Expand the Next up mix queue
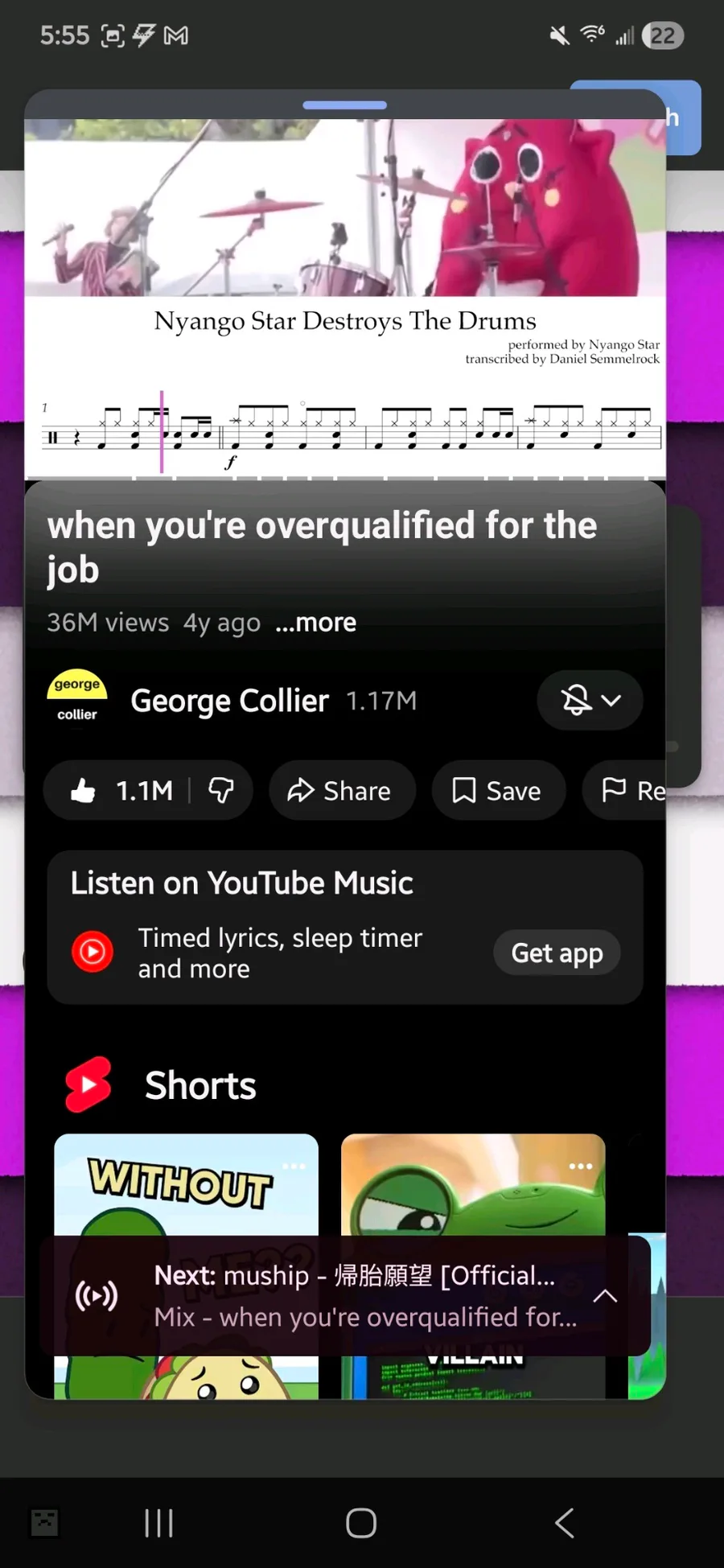 pyautogui.click(x=605, y=1295)
